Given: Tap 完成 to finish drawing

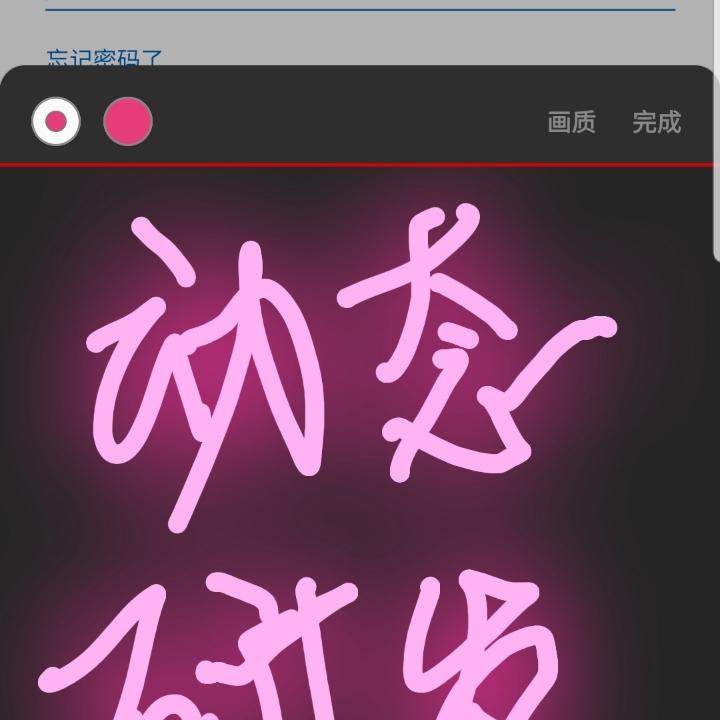Looking at the screenshot, I should click(657, 122).
